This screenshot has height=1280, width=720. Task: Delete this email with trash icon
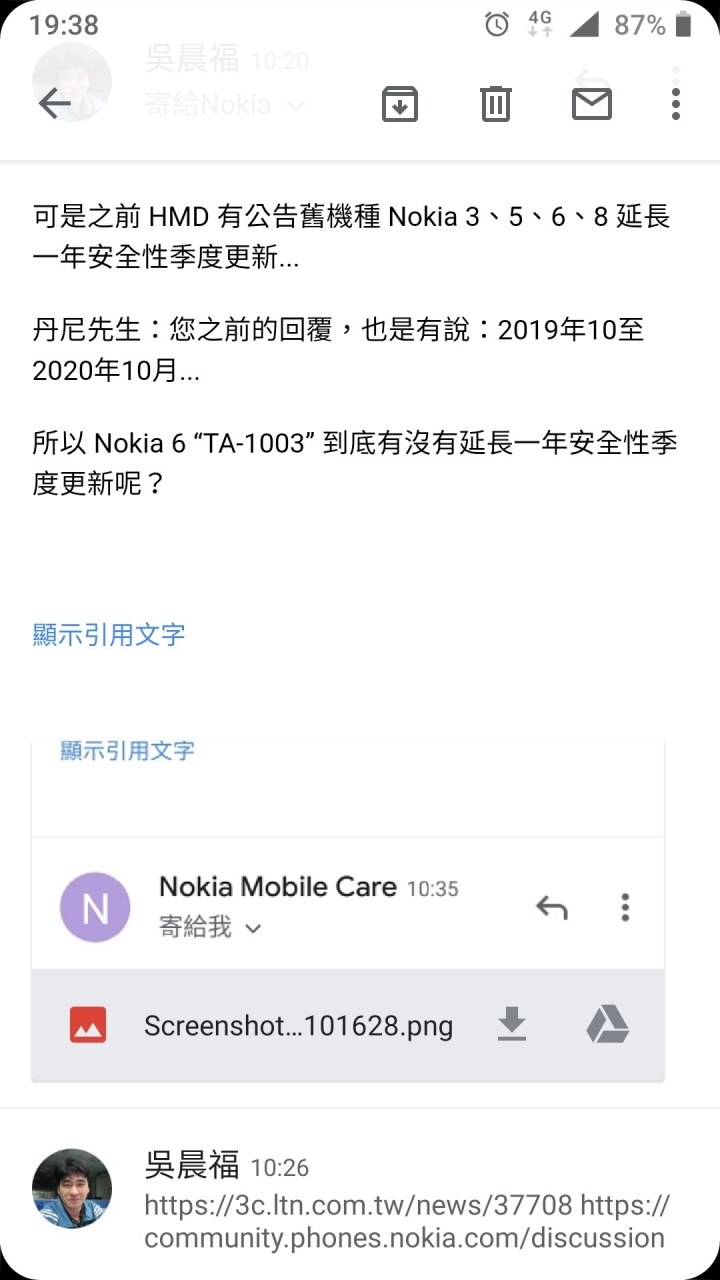495,103
